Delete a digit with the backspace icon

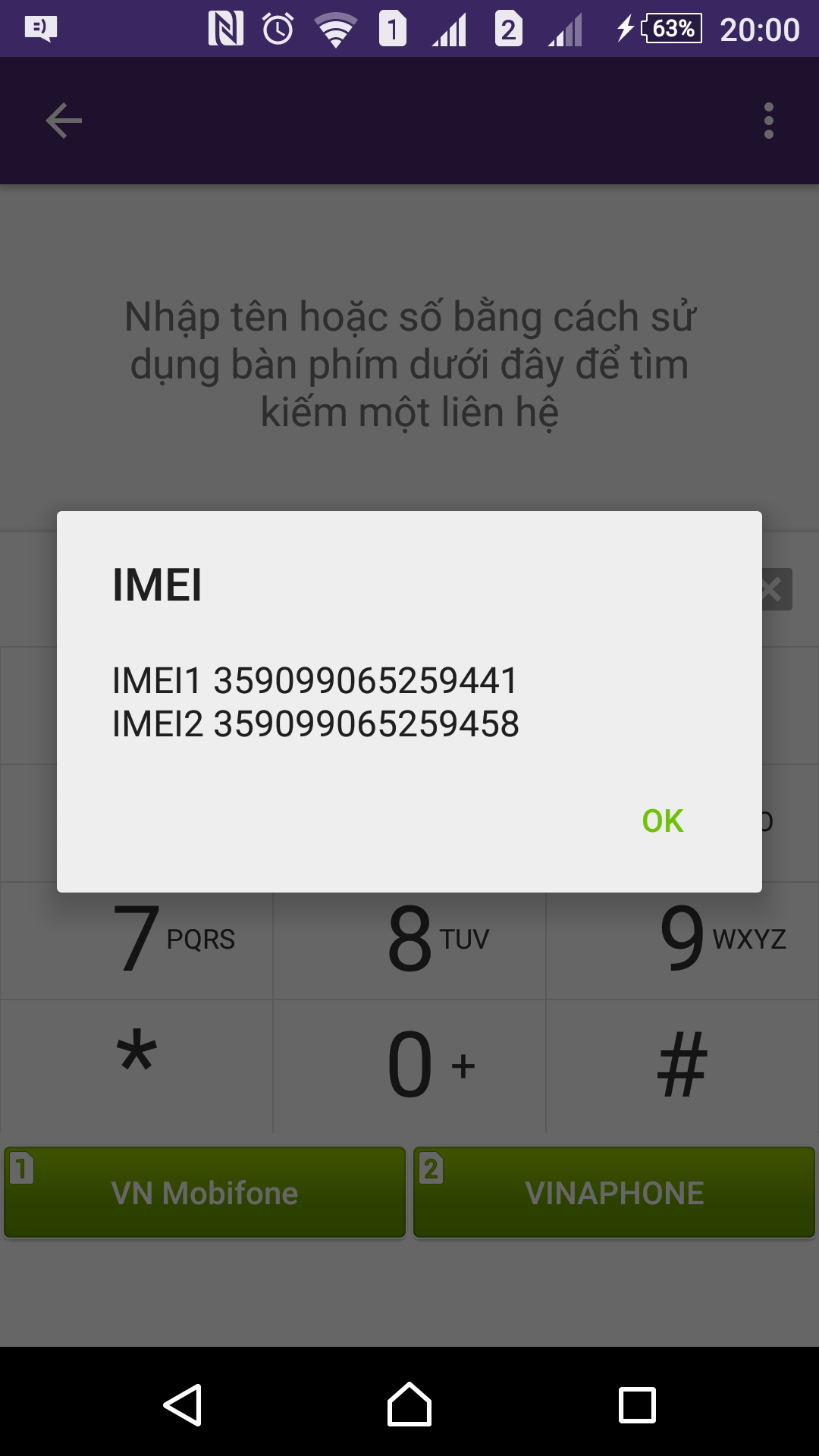775,589
